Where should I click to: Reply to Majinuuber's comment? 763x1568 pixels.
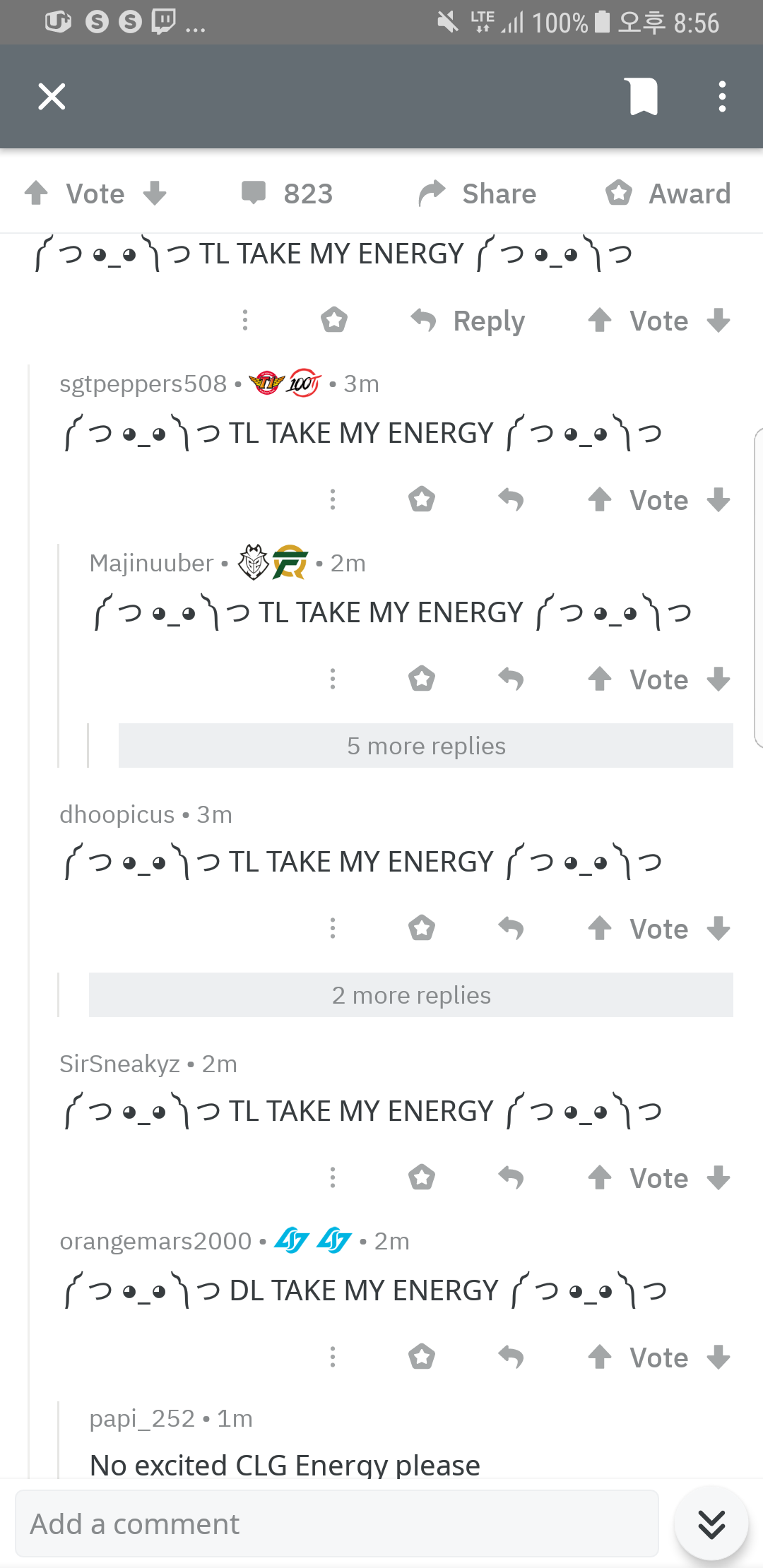click(511, 679)
